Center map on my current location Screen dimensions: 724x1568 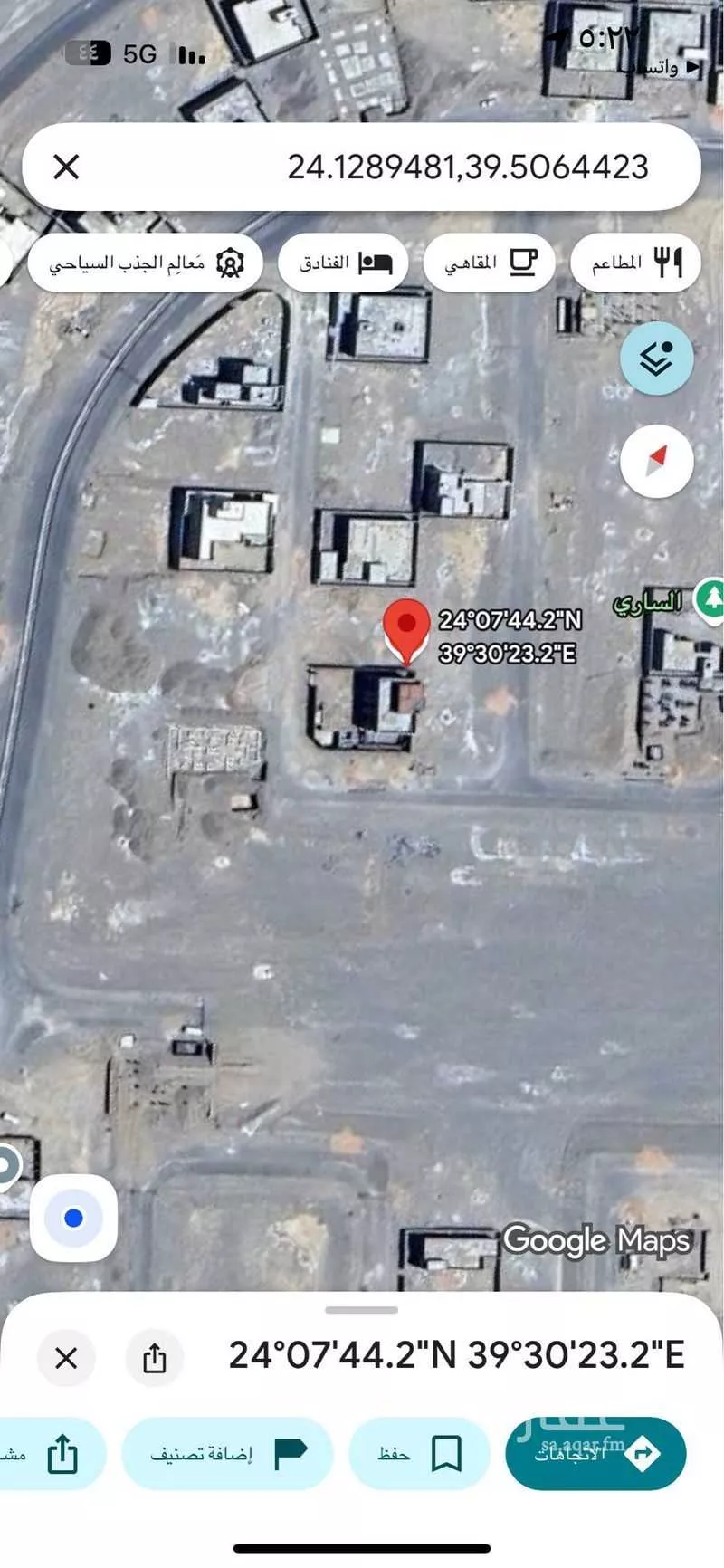73,1218
